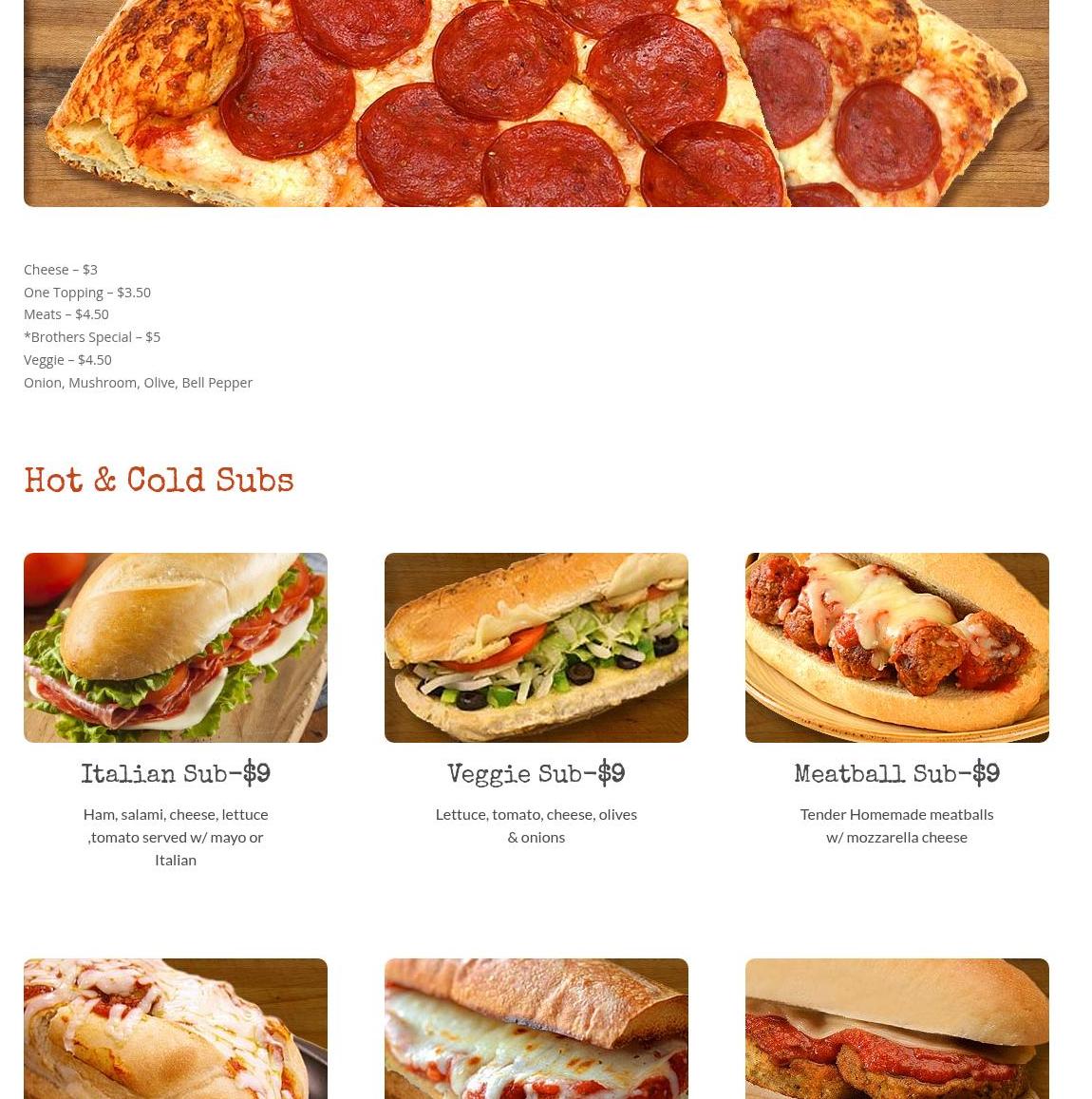Open the Meatball Sub photo
1092x1099 pixels.
896,647
